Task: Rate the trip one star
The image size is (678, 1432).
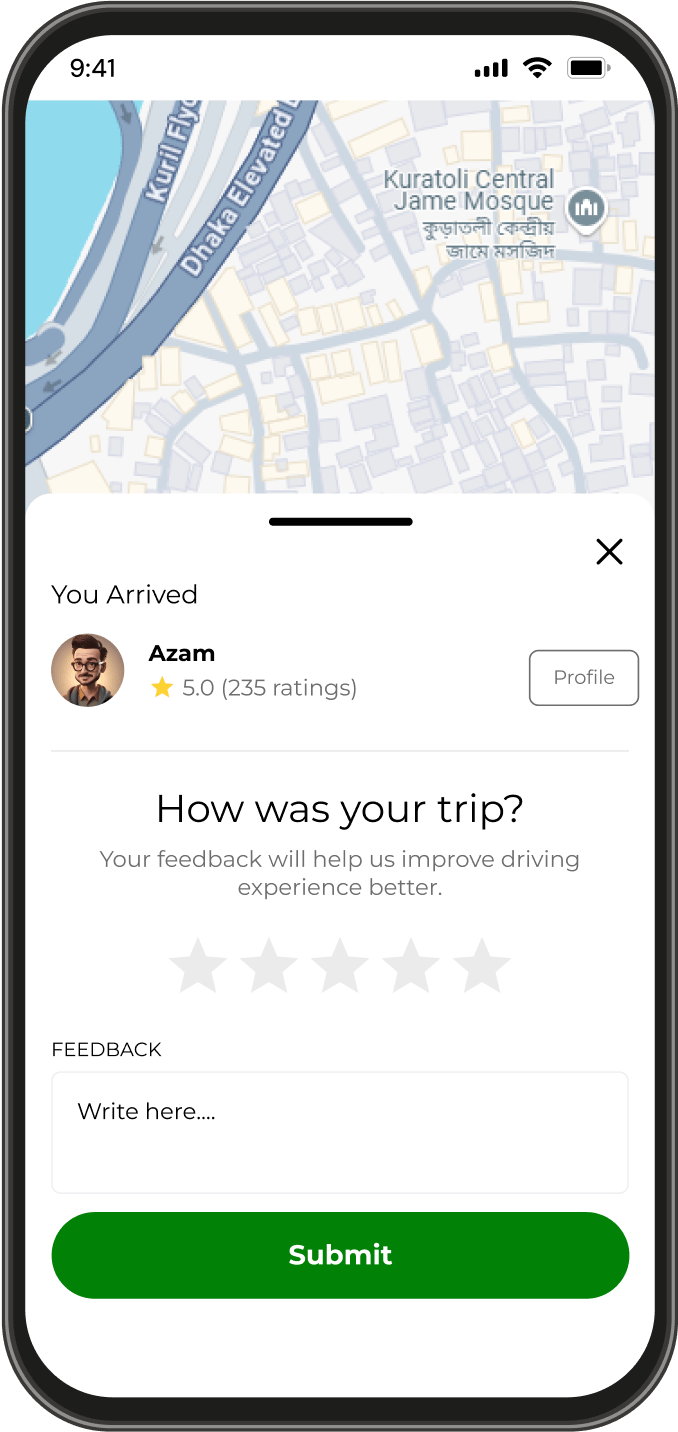Action: 198,966
